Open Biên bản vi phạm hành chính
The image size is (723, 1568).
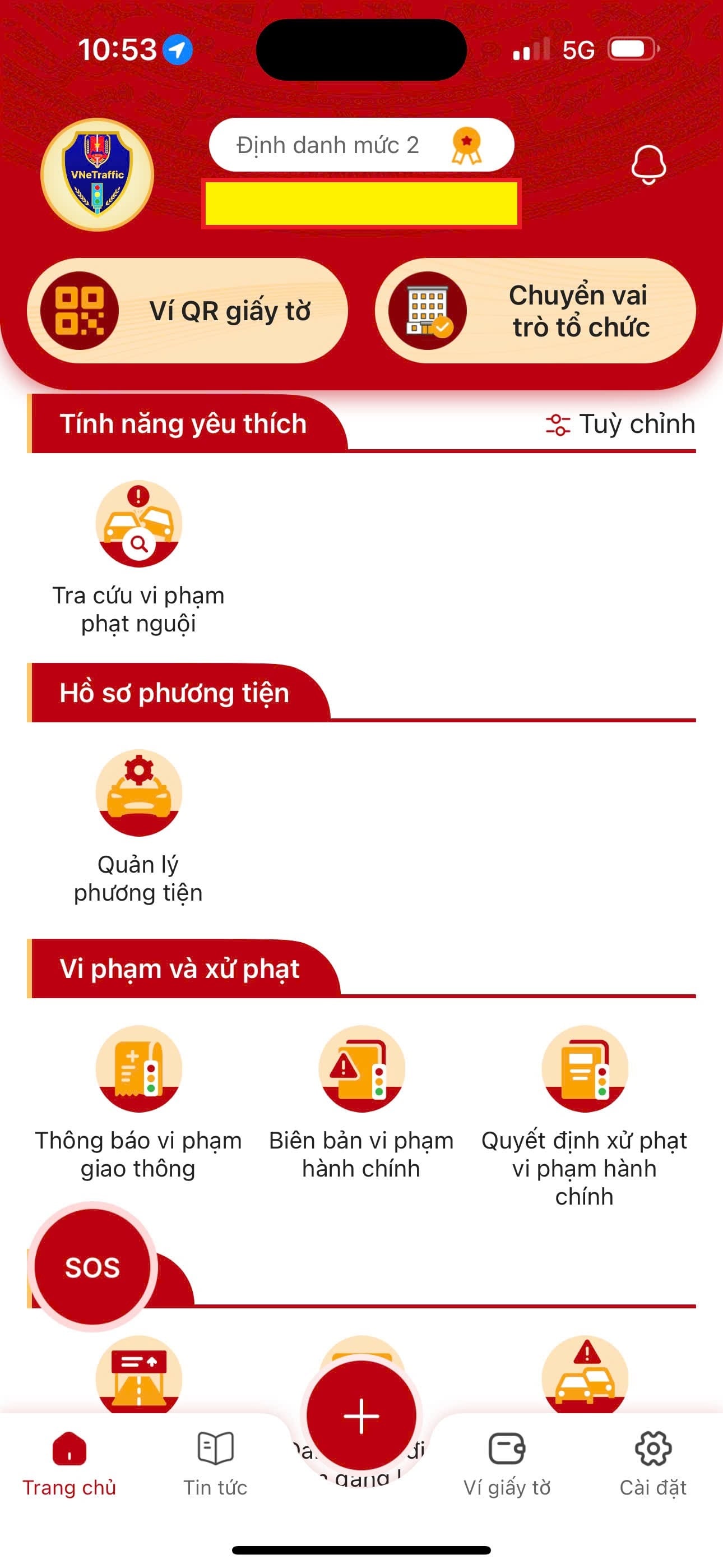pos(361,1104)
